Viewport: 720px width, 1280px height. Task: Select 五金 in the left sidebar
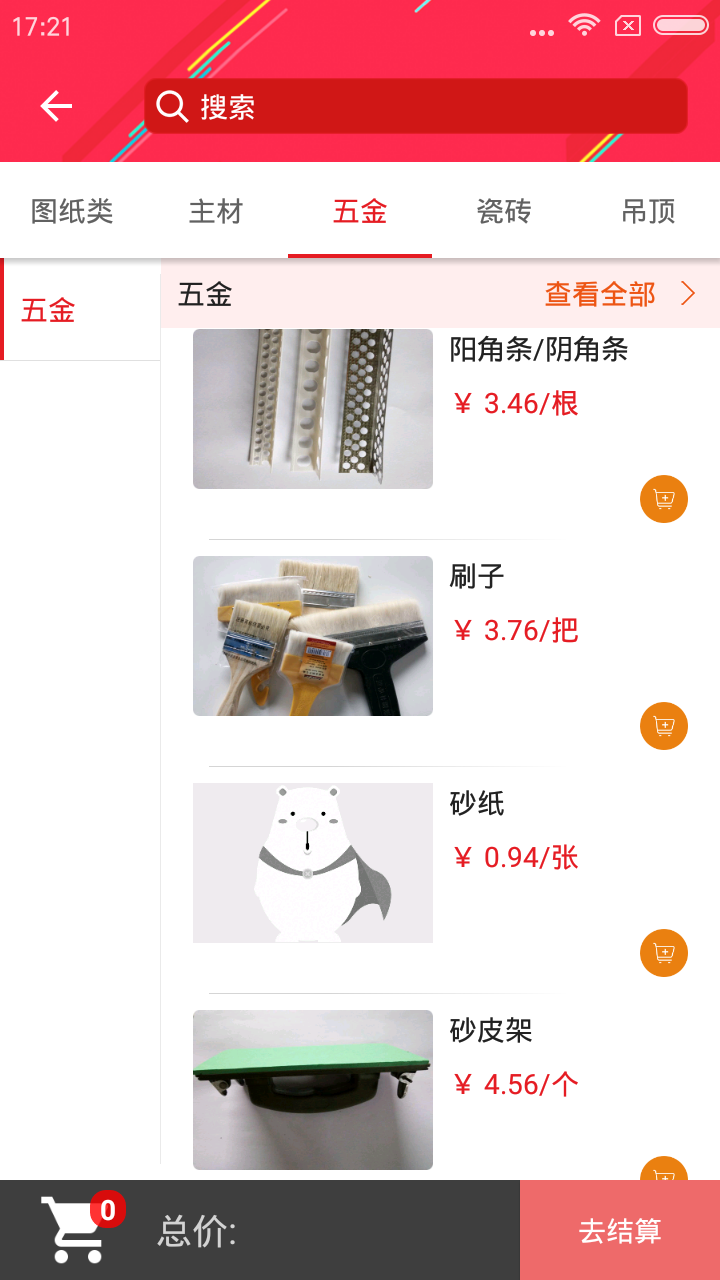(48, 311)
